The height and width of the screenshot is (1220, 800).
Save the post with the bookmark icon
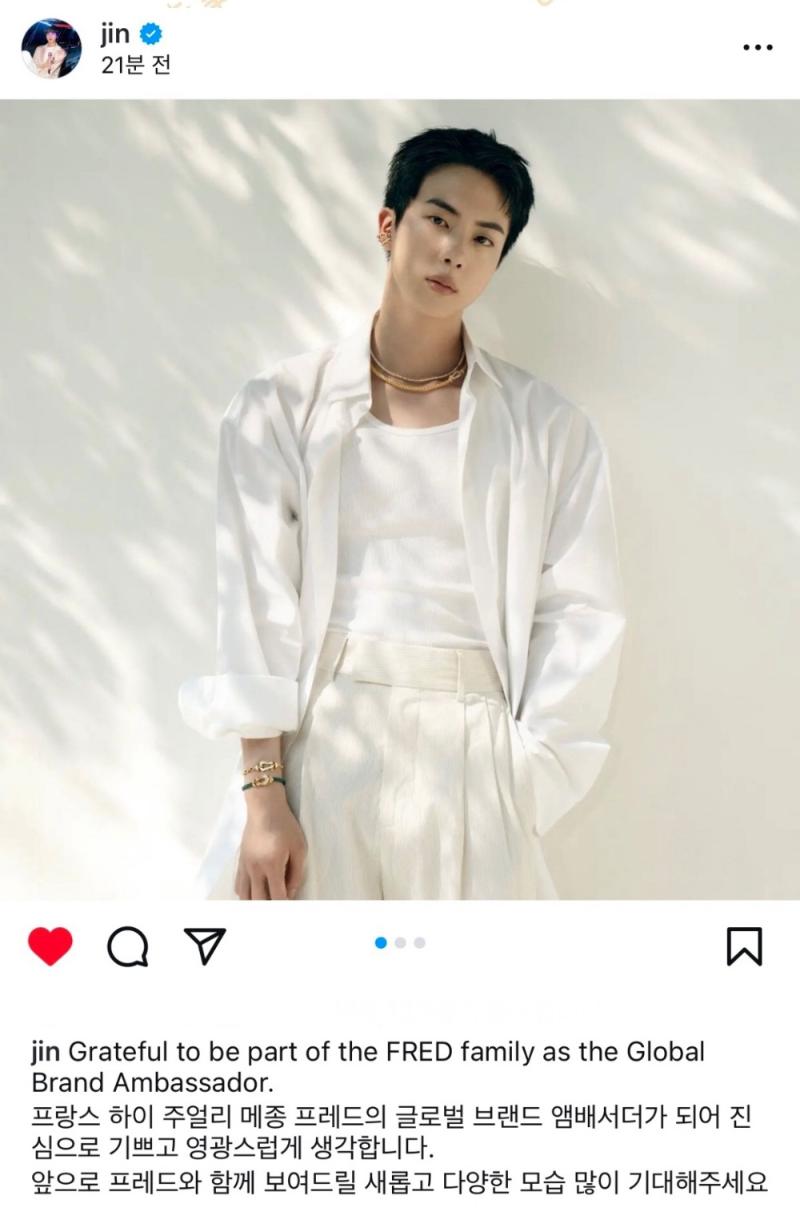pos(743,946)
